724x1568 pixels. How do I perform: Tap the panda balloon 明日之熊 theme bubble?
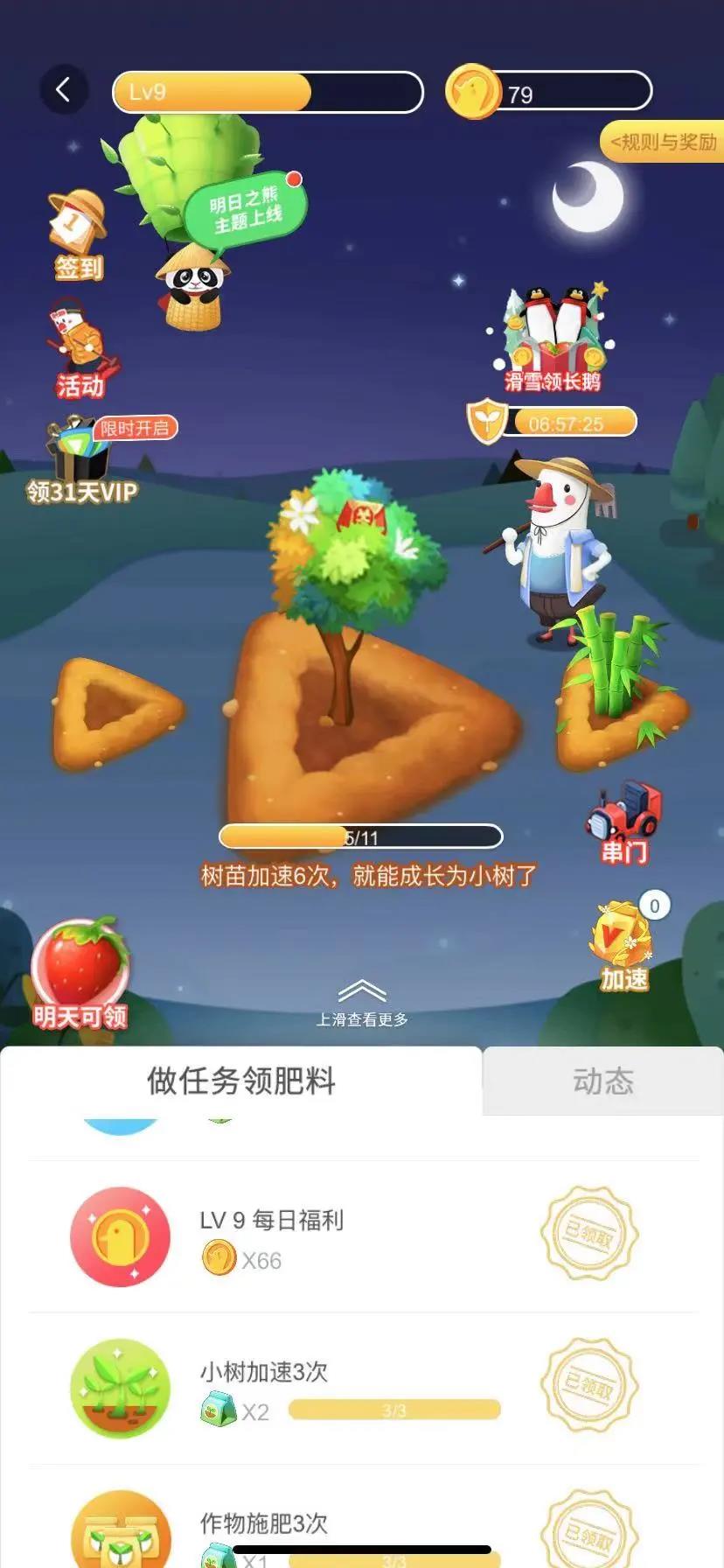click(x=245, y=208)
